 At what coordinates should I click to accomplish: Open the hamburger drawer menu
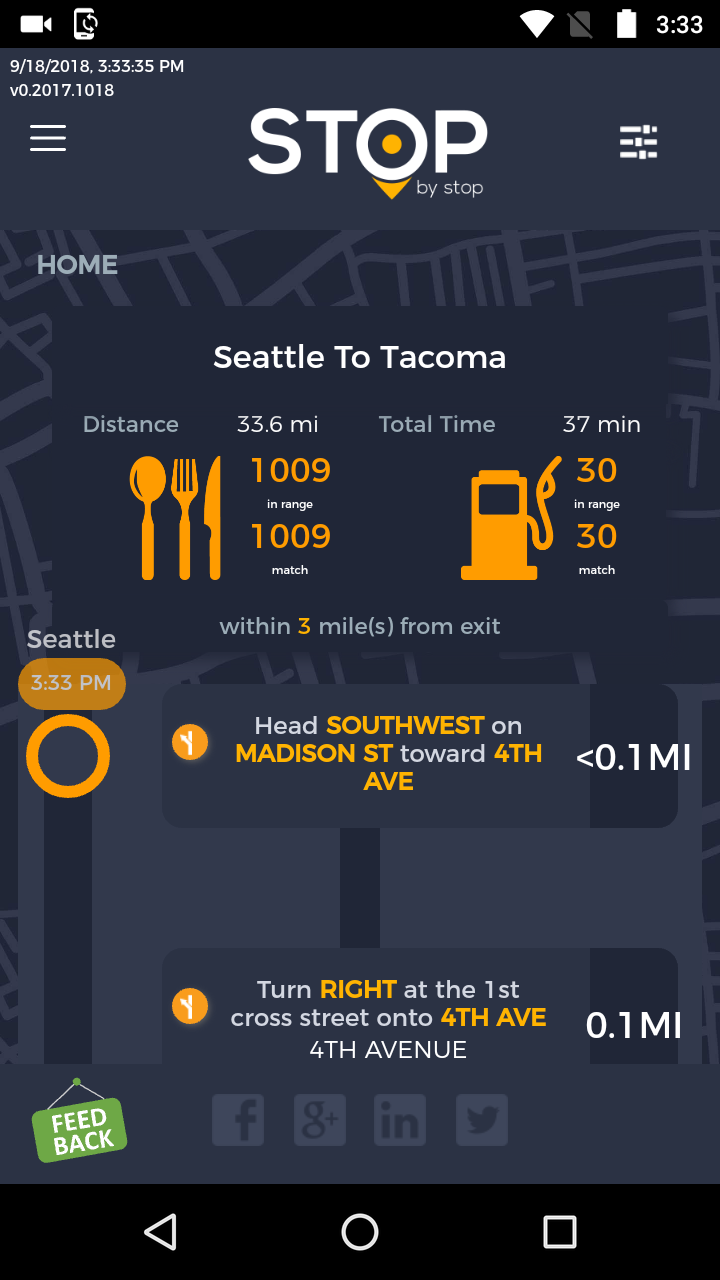point(48,138)
